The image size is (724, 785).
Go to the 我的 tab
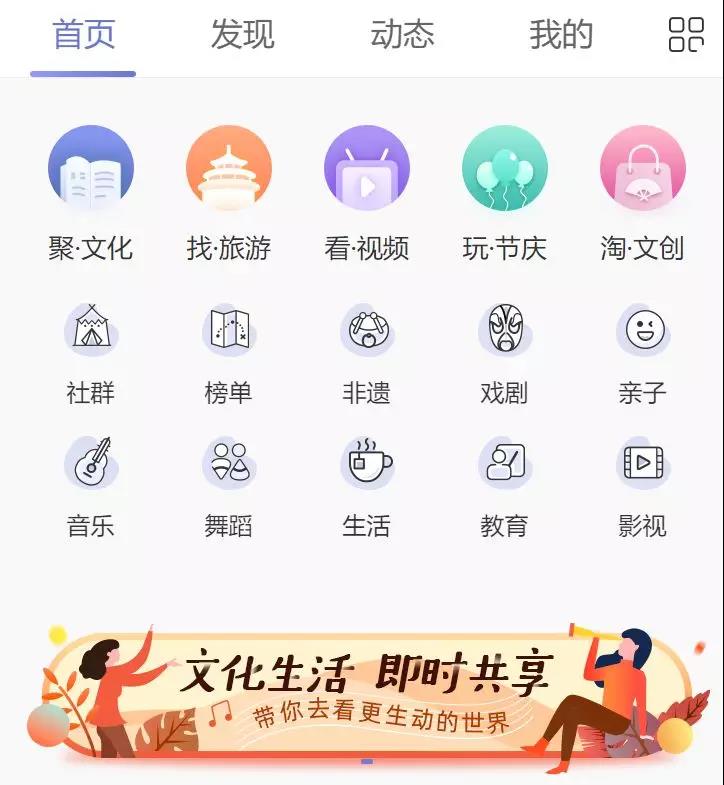tap(561, 35)
